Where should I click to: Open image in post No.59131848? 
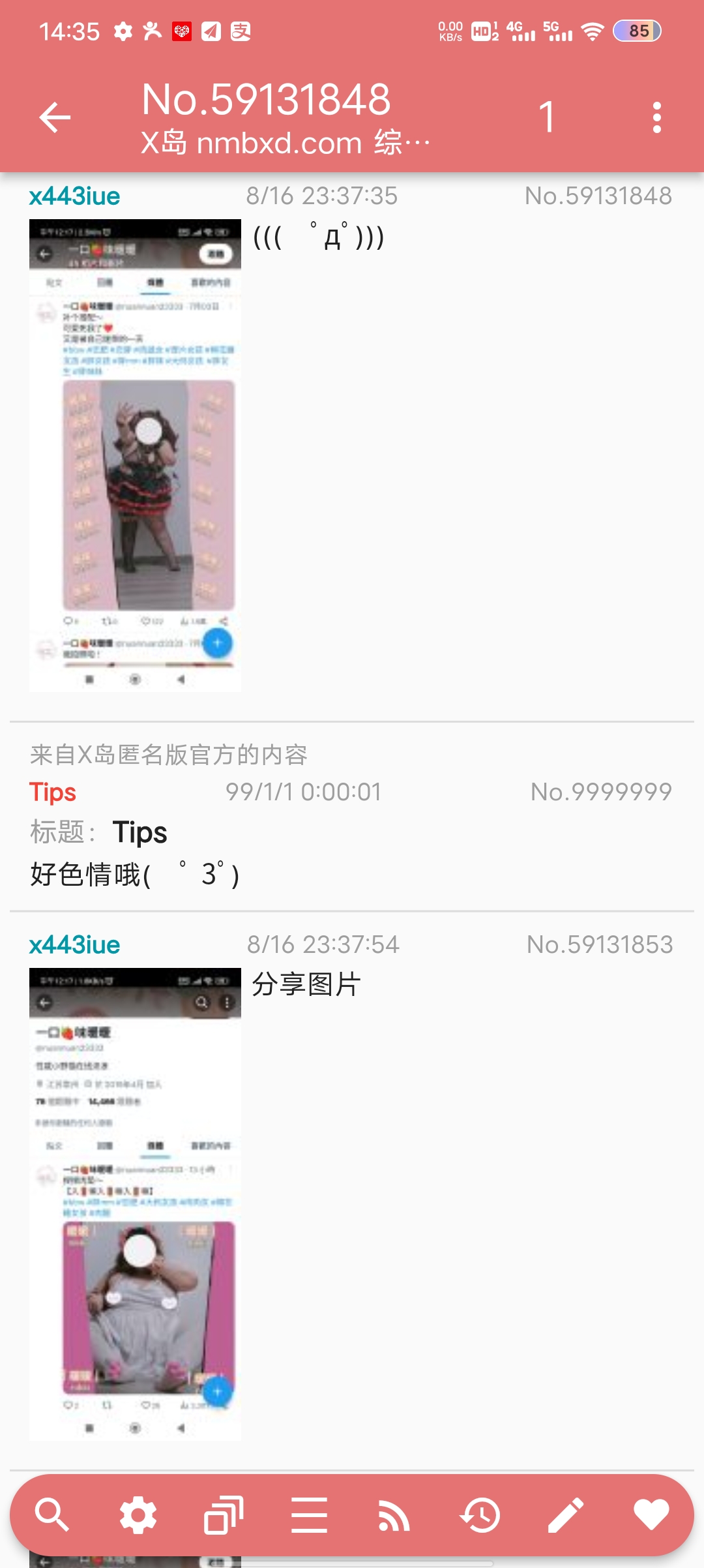click(135, 455)
